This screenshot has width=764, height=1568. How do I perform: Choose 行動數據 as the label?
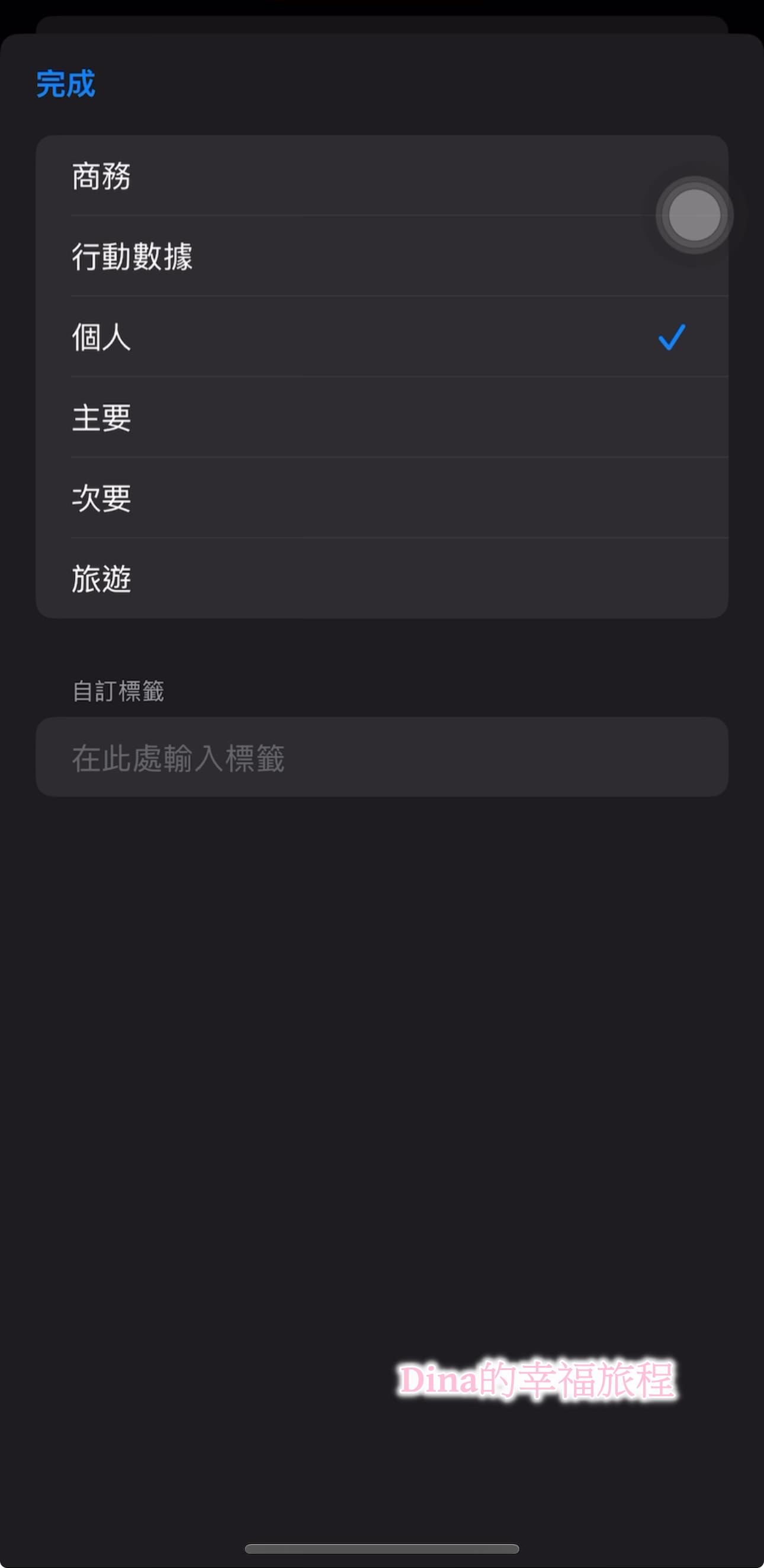coord(382,255)
